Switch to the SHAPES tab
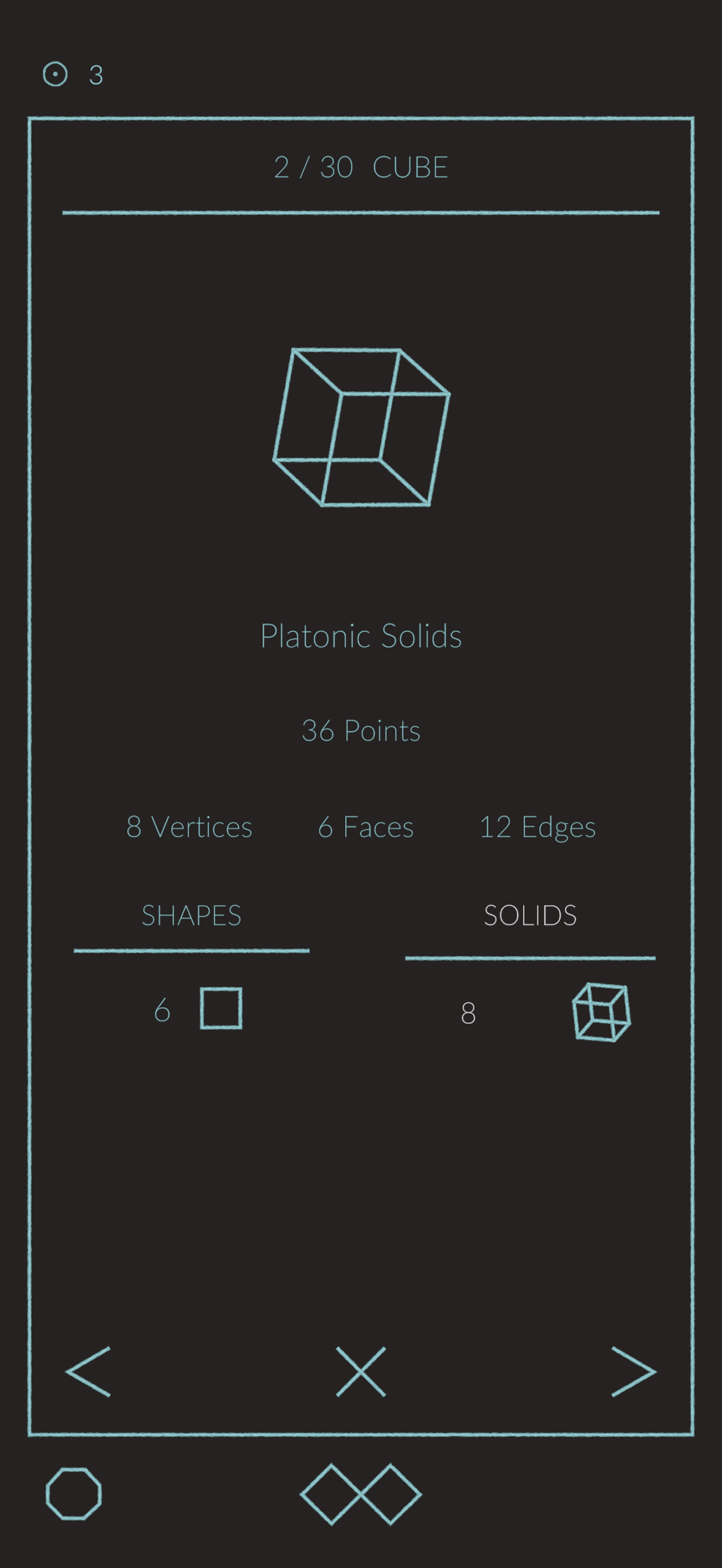Image resolution: width=722 pixels, height=1568 pixels. coord(191,915)
